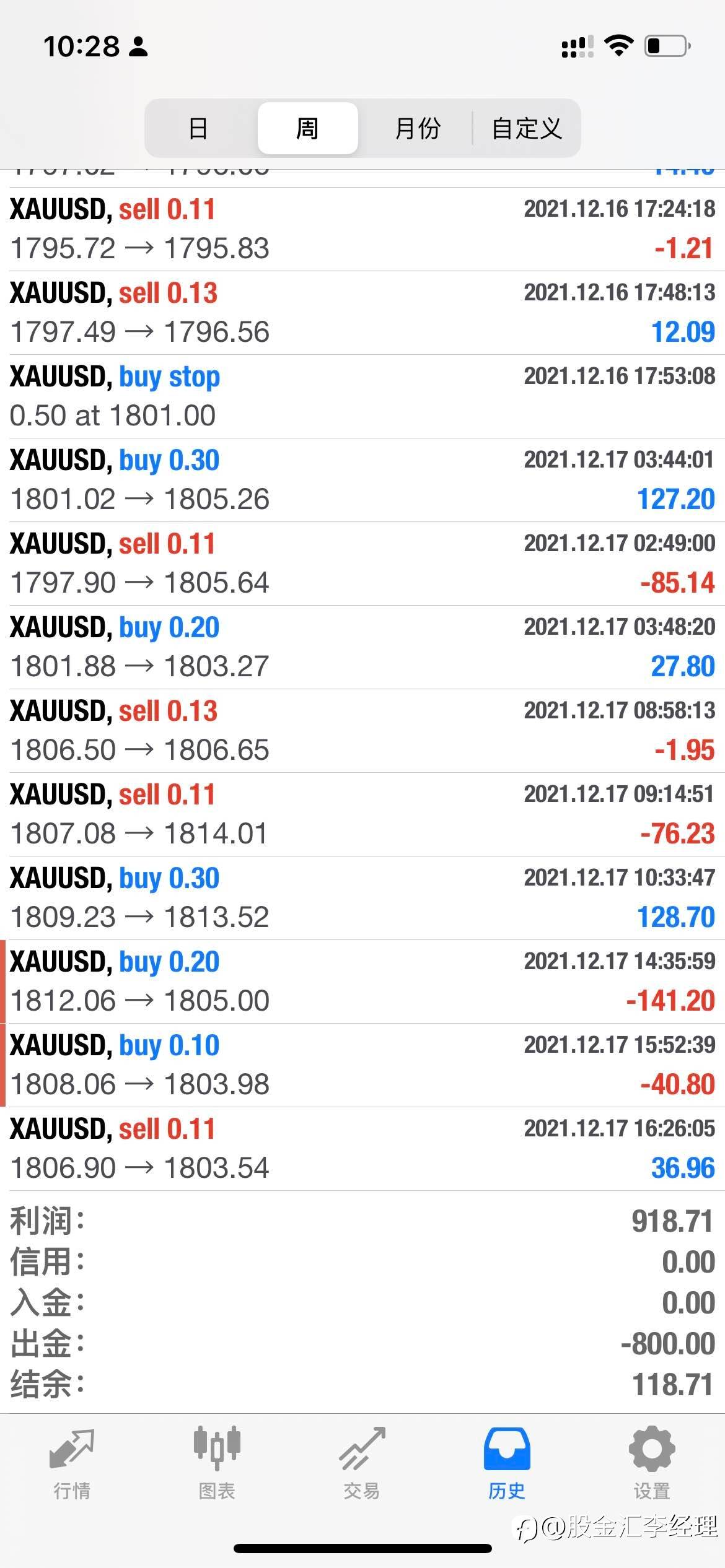Expand the buy 0.30 trade with profit 127.20
The image size is (725, 1568).
(x=362, y=480)
